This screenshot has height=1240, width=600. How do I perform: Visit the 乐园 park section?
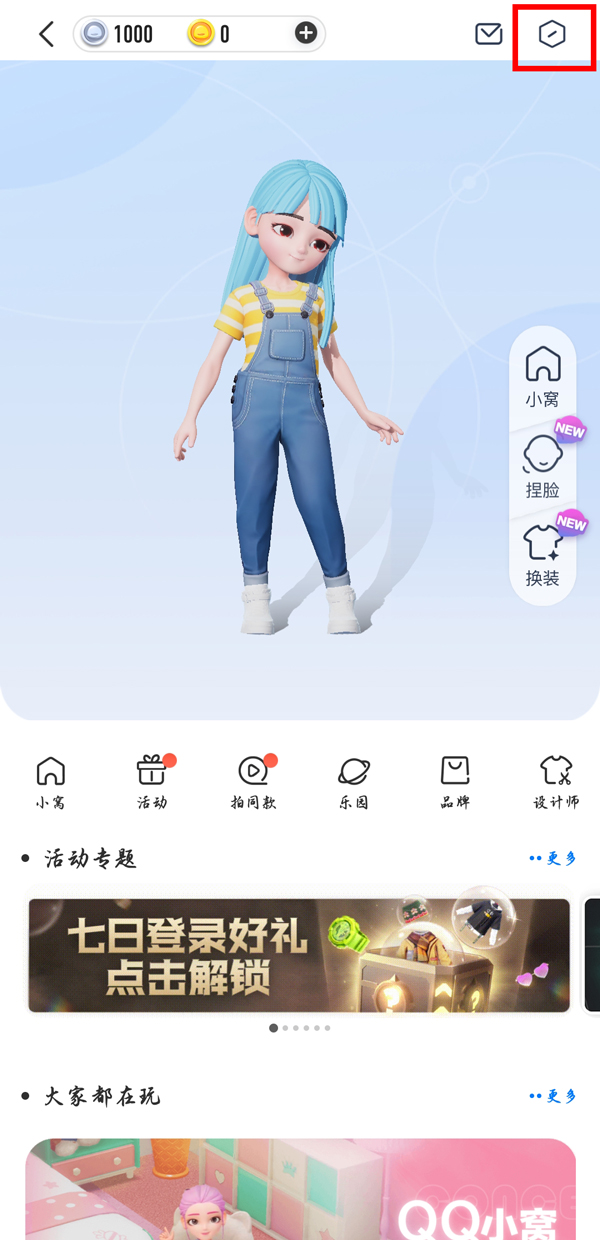click(x=353, y=782)
